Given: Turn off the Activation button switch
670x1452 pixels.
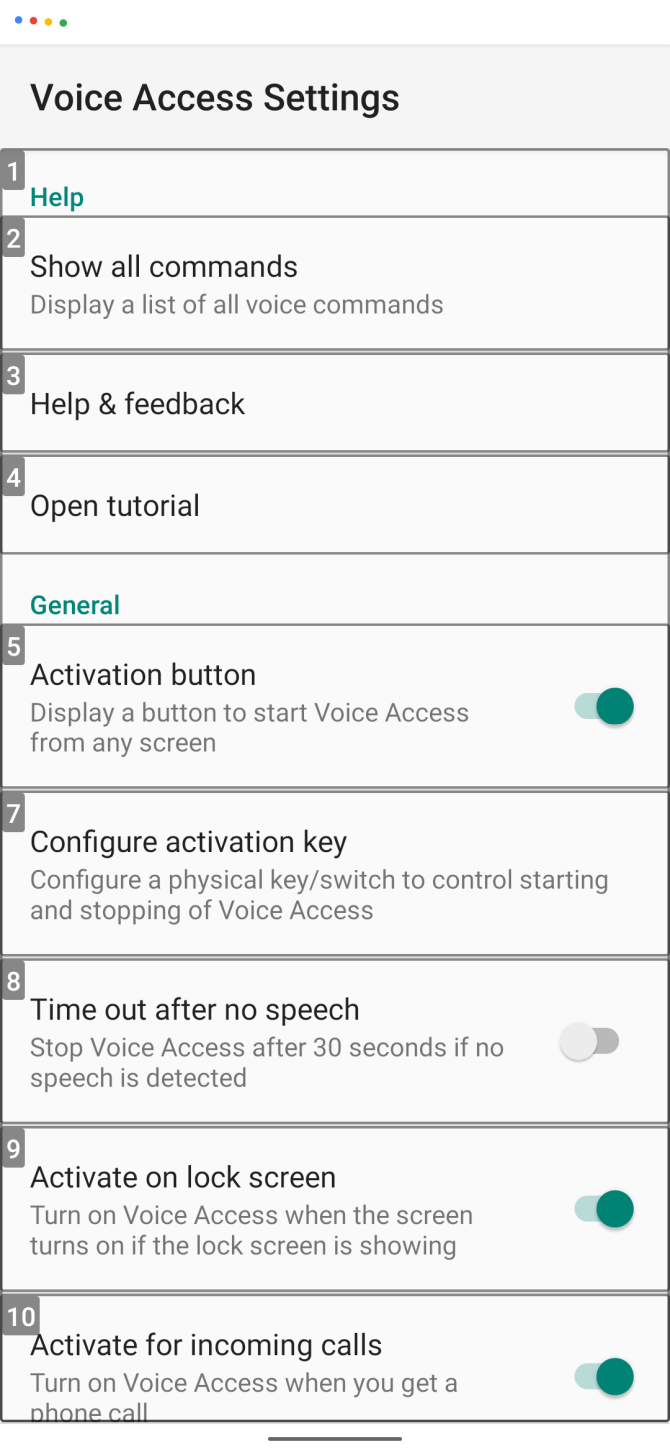Looking at the screenshot, I should [604, 707].
